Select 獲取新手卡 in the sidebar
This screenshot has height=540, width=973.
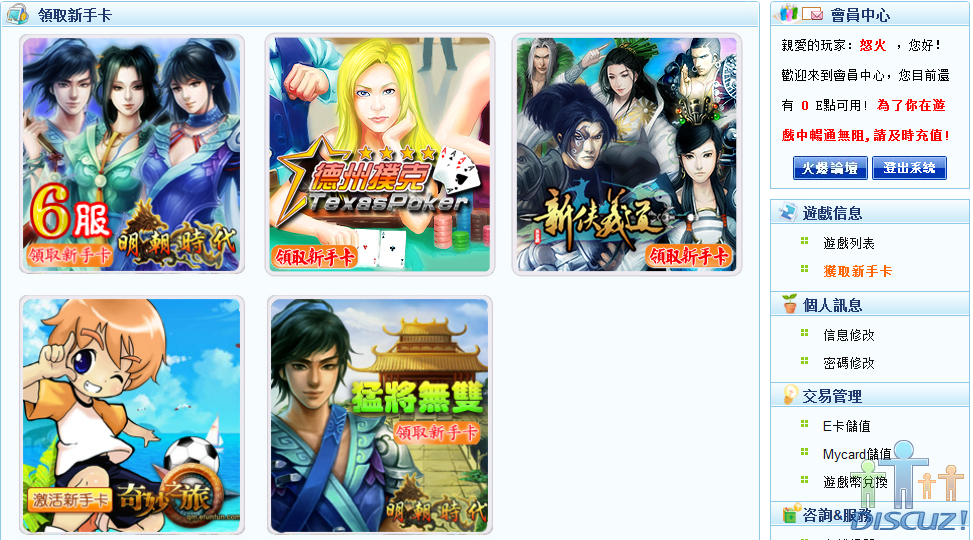(x=857, y=271)
